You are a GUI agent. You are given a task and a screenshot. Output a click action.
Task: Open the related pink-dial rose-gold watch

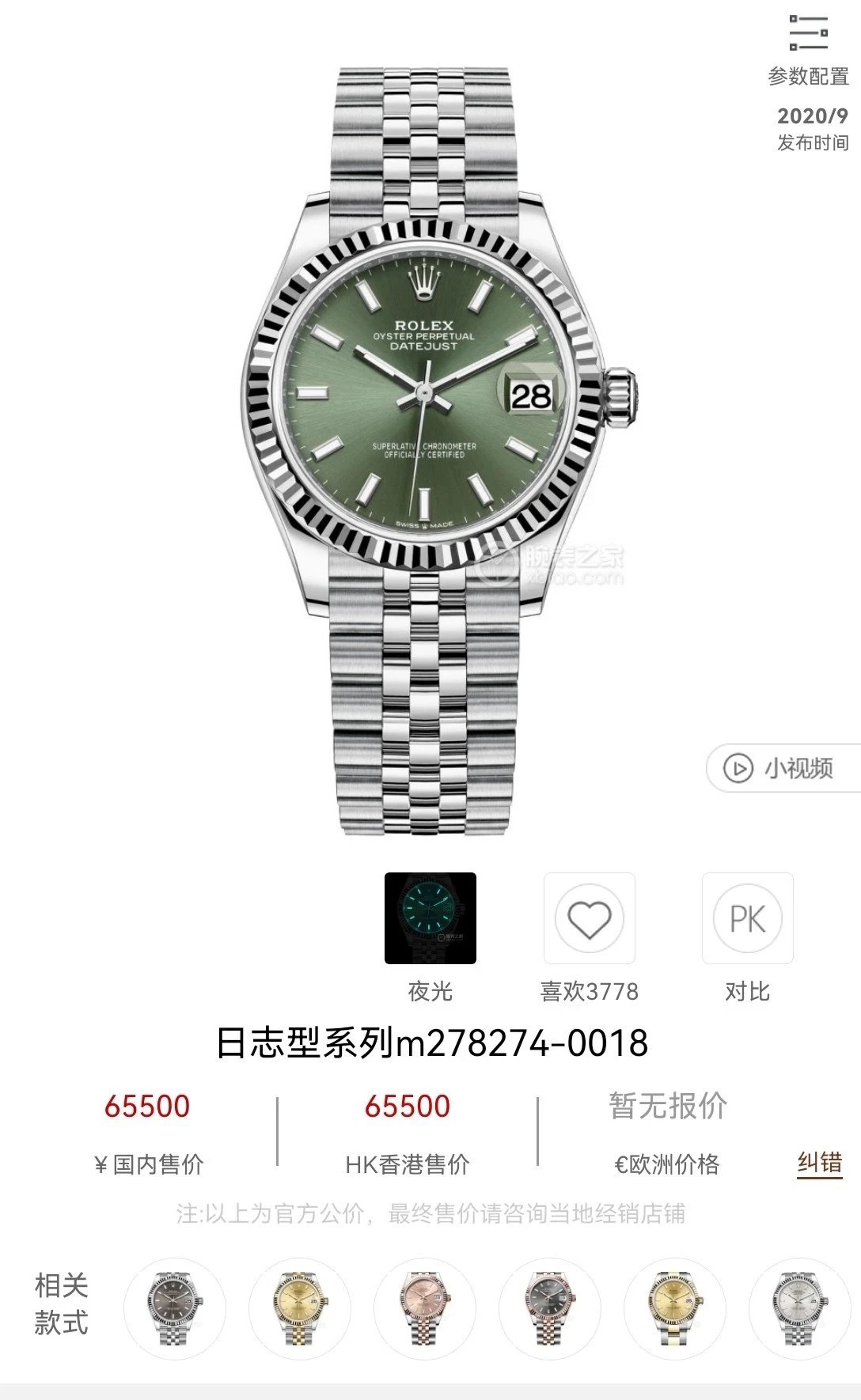(x=423, y=1308)
